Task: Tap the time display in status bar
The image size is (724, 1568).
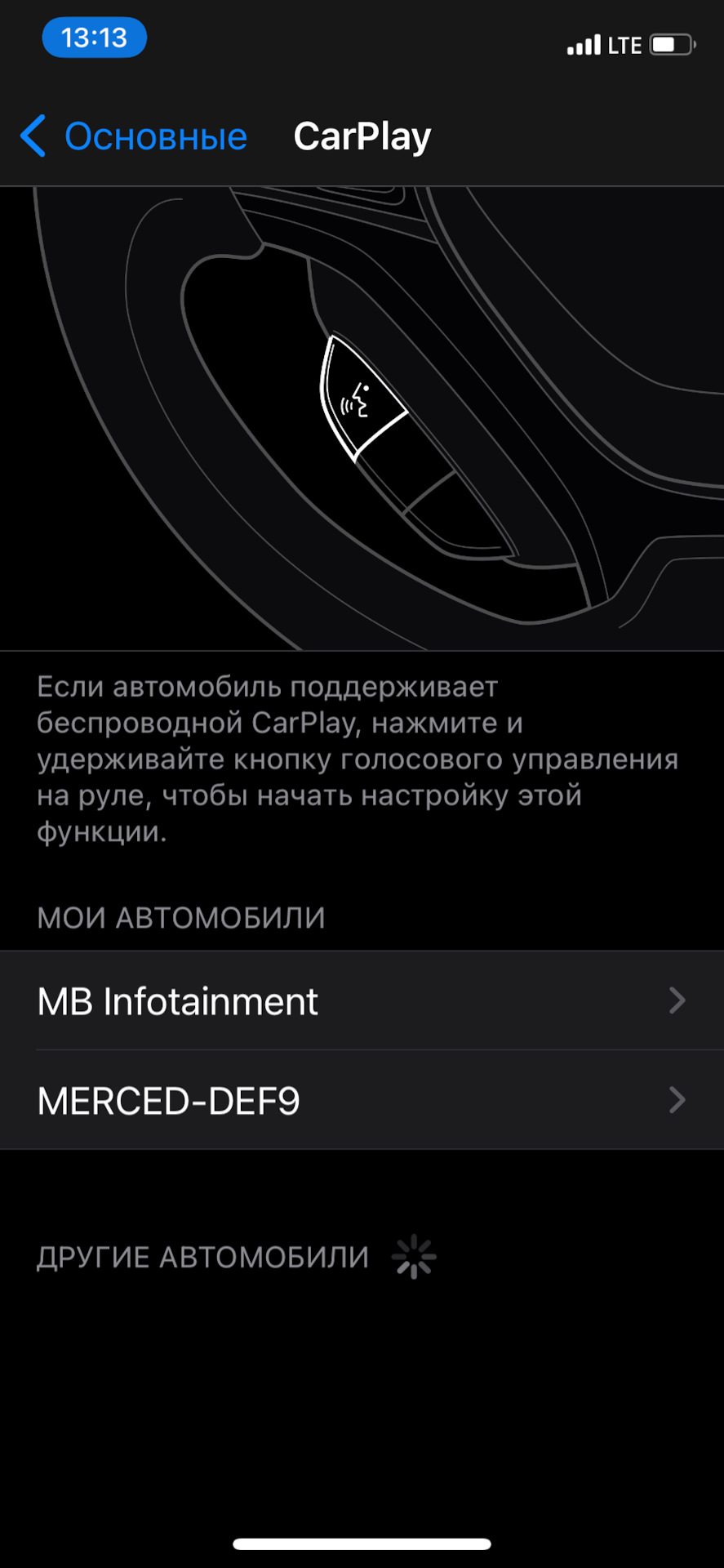Action: pyautogui.click(x=94, y=37)
